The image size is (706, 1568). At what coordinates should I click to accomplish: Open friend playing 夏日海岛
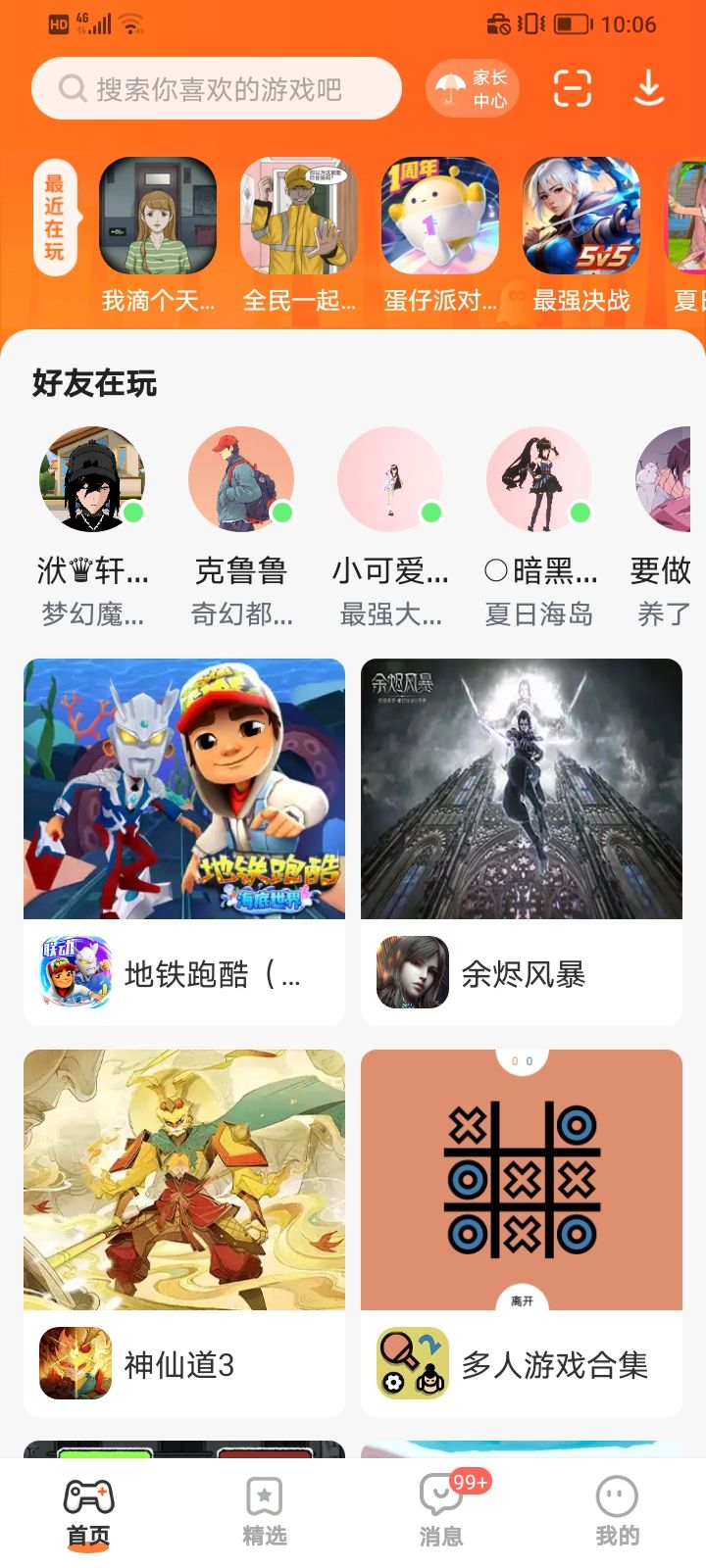(539, 479)
